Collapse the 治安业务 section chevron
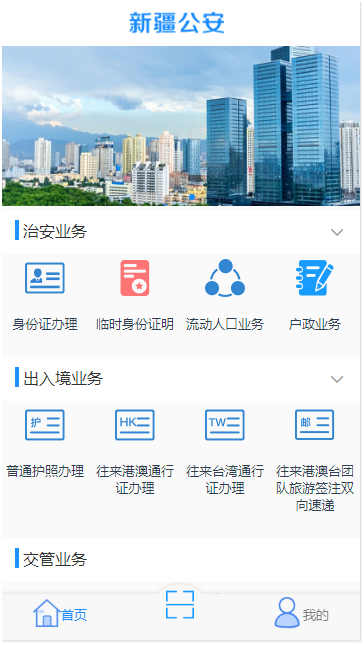The width and height of the screenshot is (364, 645). pos(337,232)
